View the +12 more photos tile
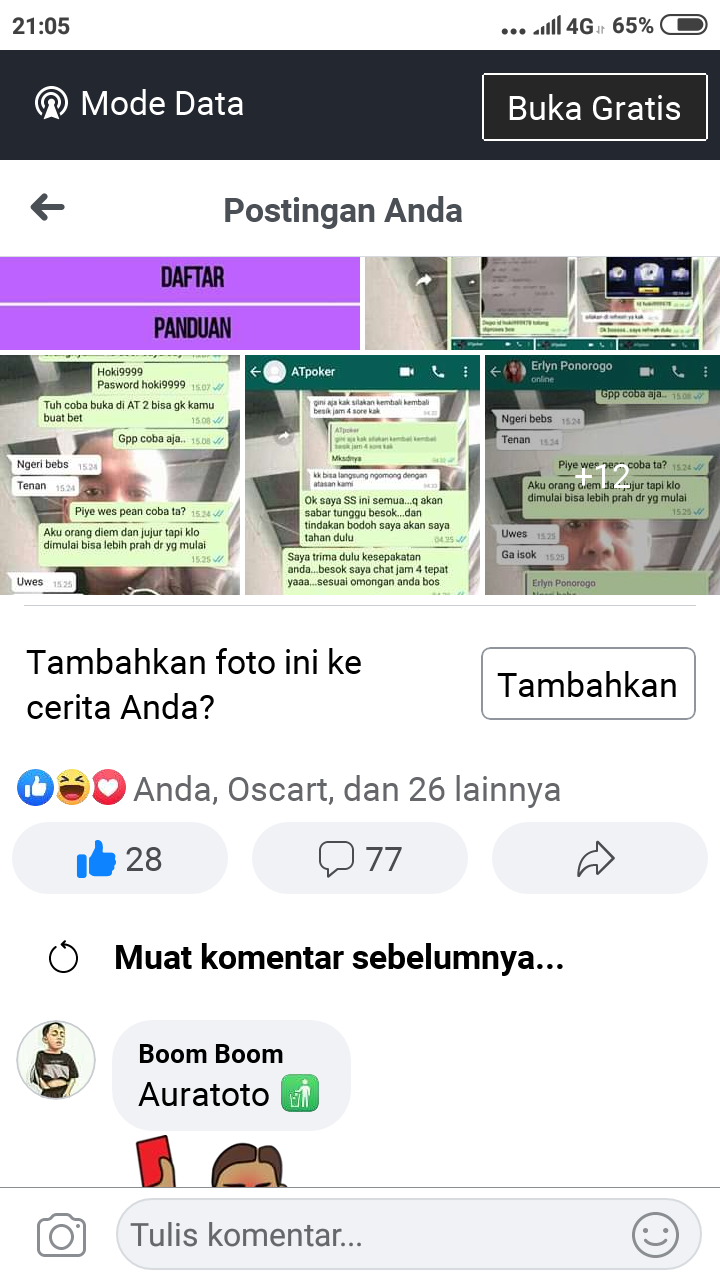The image size is (720, 1280). 602,476
